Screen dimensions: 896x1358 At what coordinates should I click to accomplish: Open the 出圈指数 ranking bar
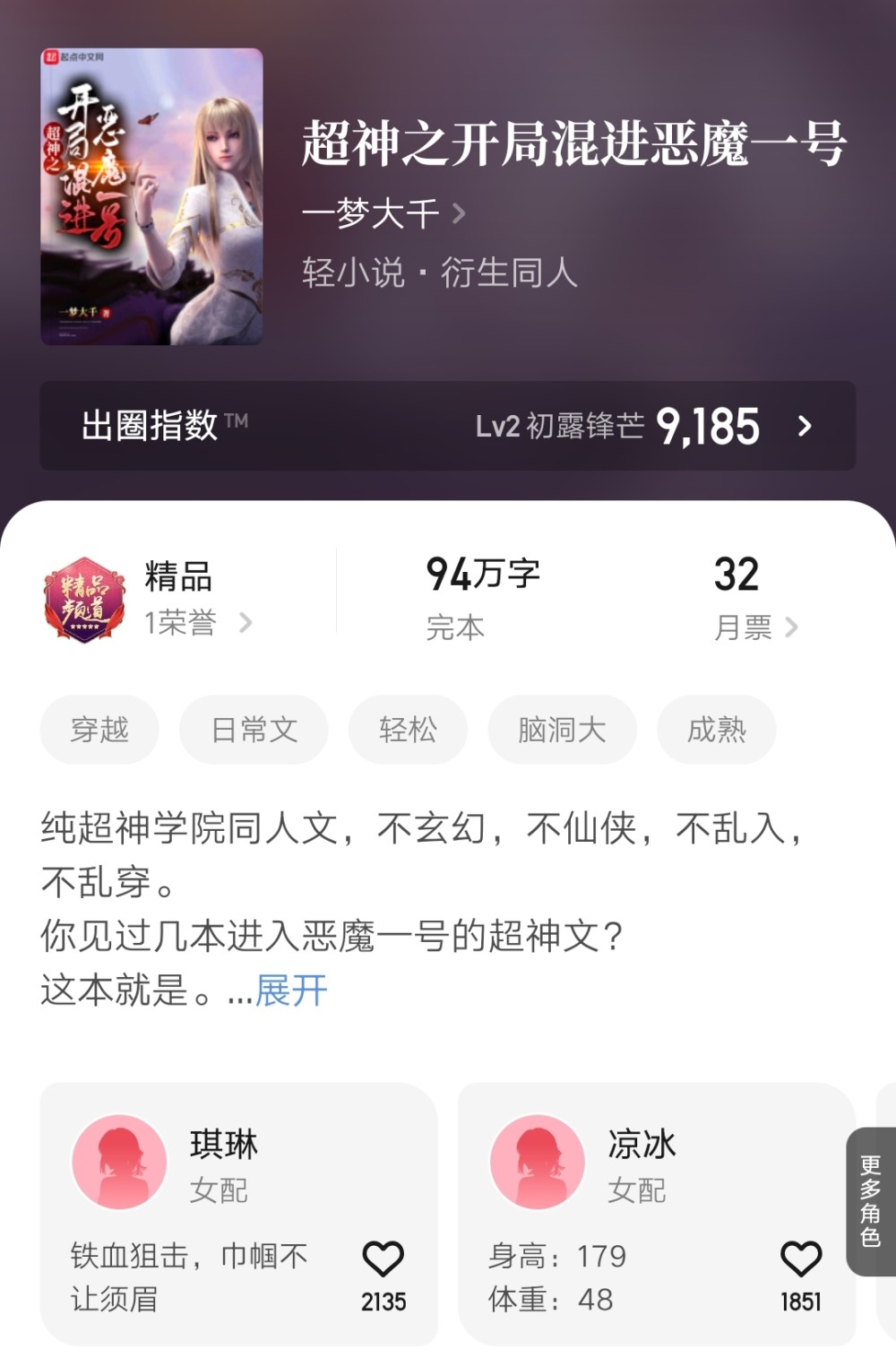(x=447, y=426)
